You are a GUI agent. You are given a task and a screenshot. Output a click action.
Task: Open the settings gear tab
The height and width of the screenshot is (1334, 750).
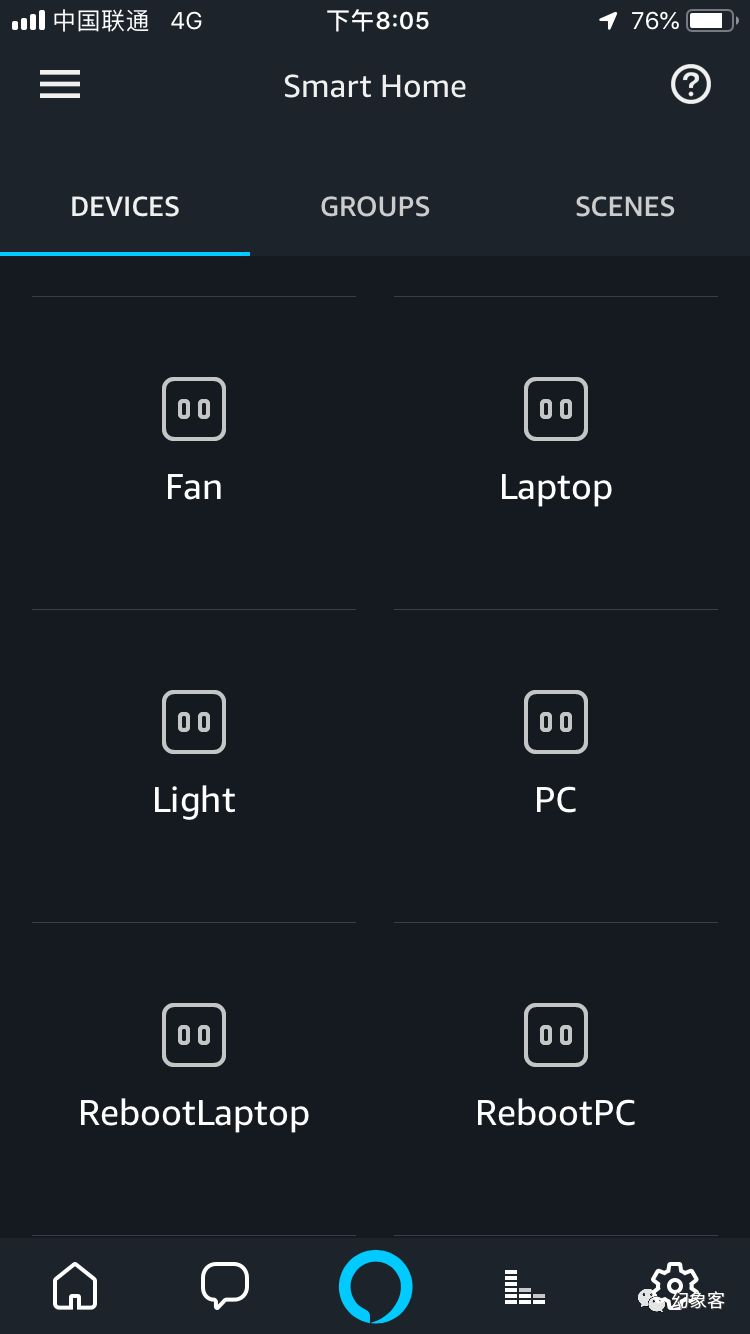click(x=675, y=1285)
